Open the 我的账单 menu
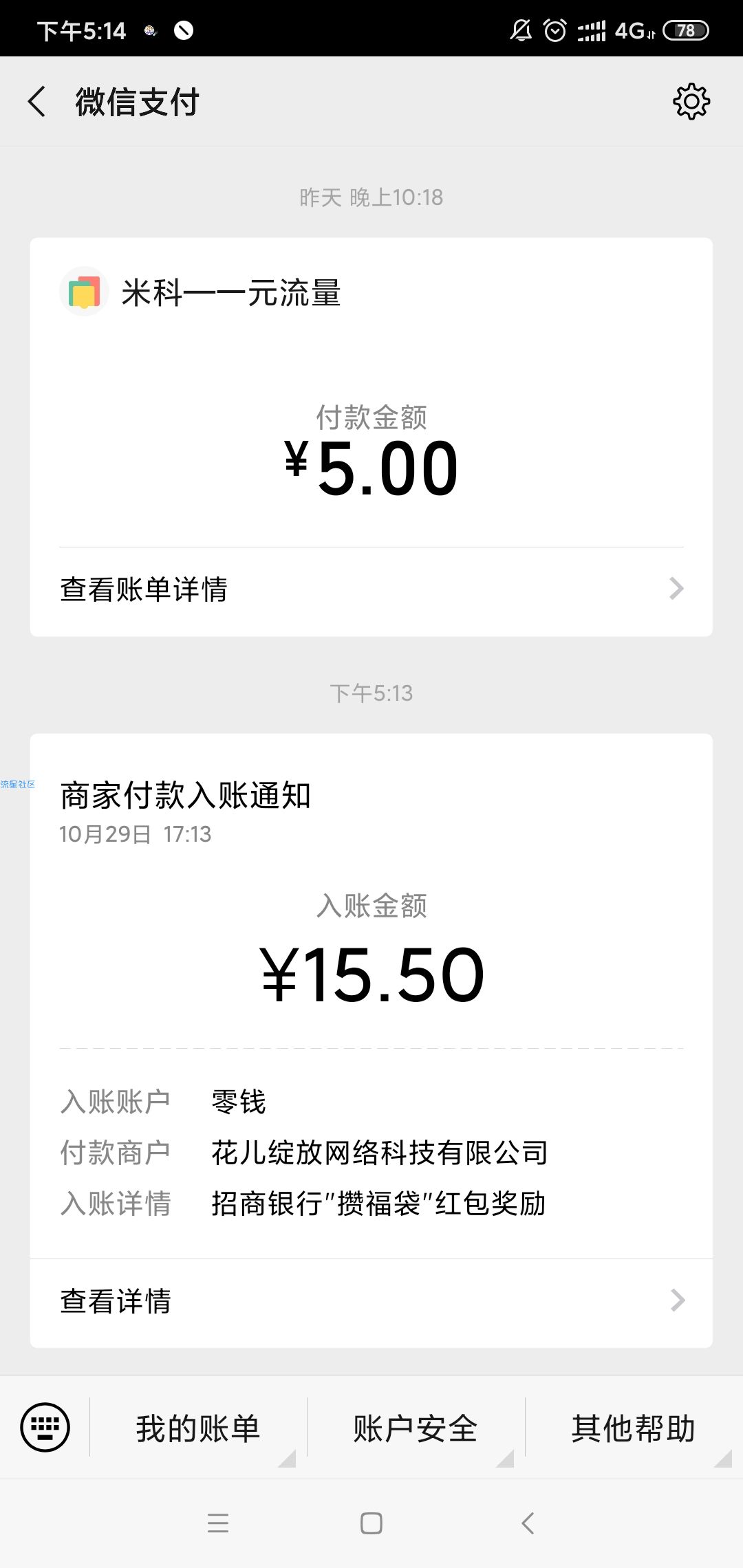This screenshot has width=743, height=1568. coord(198,1428)
